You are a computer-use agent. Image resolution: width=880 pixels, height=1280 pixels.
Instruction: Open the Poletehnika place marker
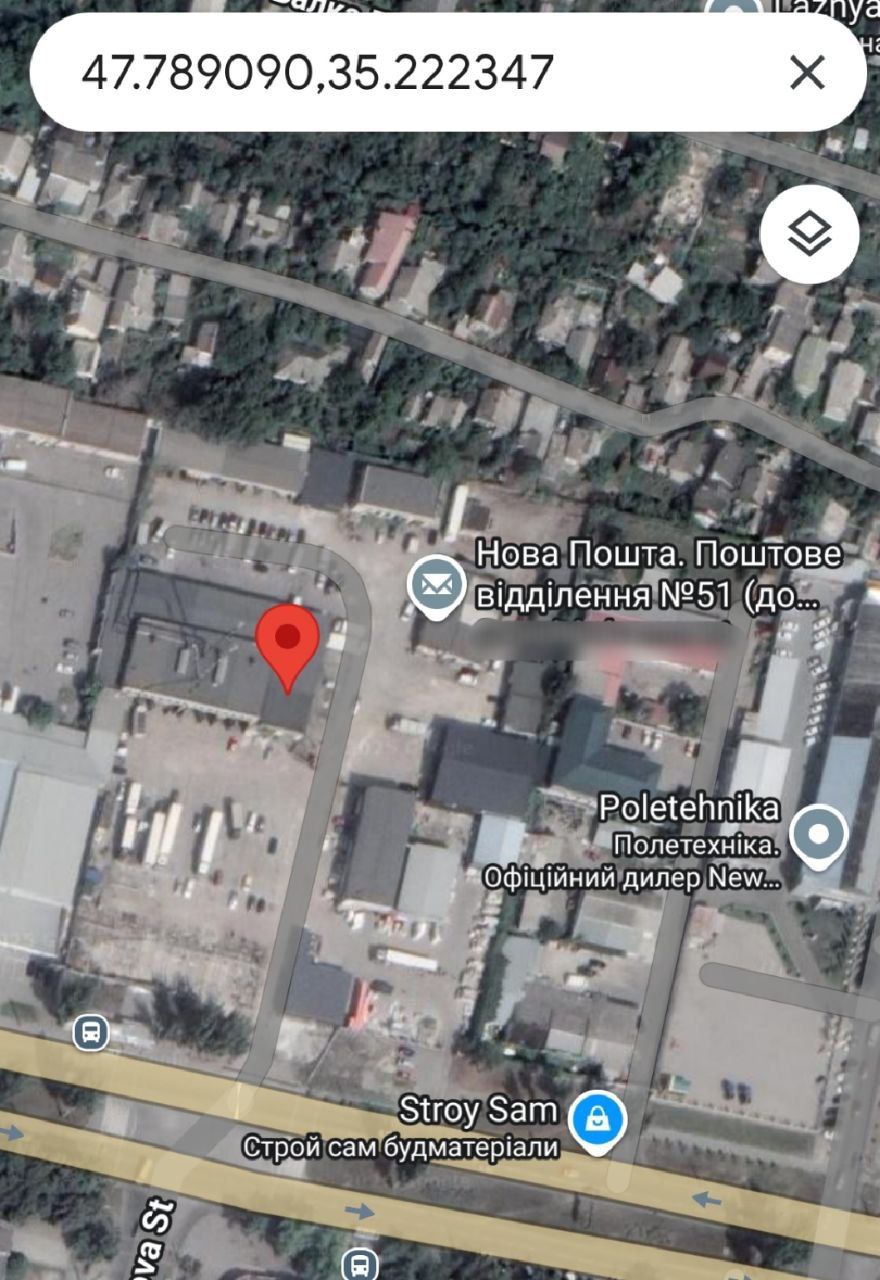819,833
